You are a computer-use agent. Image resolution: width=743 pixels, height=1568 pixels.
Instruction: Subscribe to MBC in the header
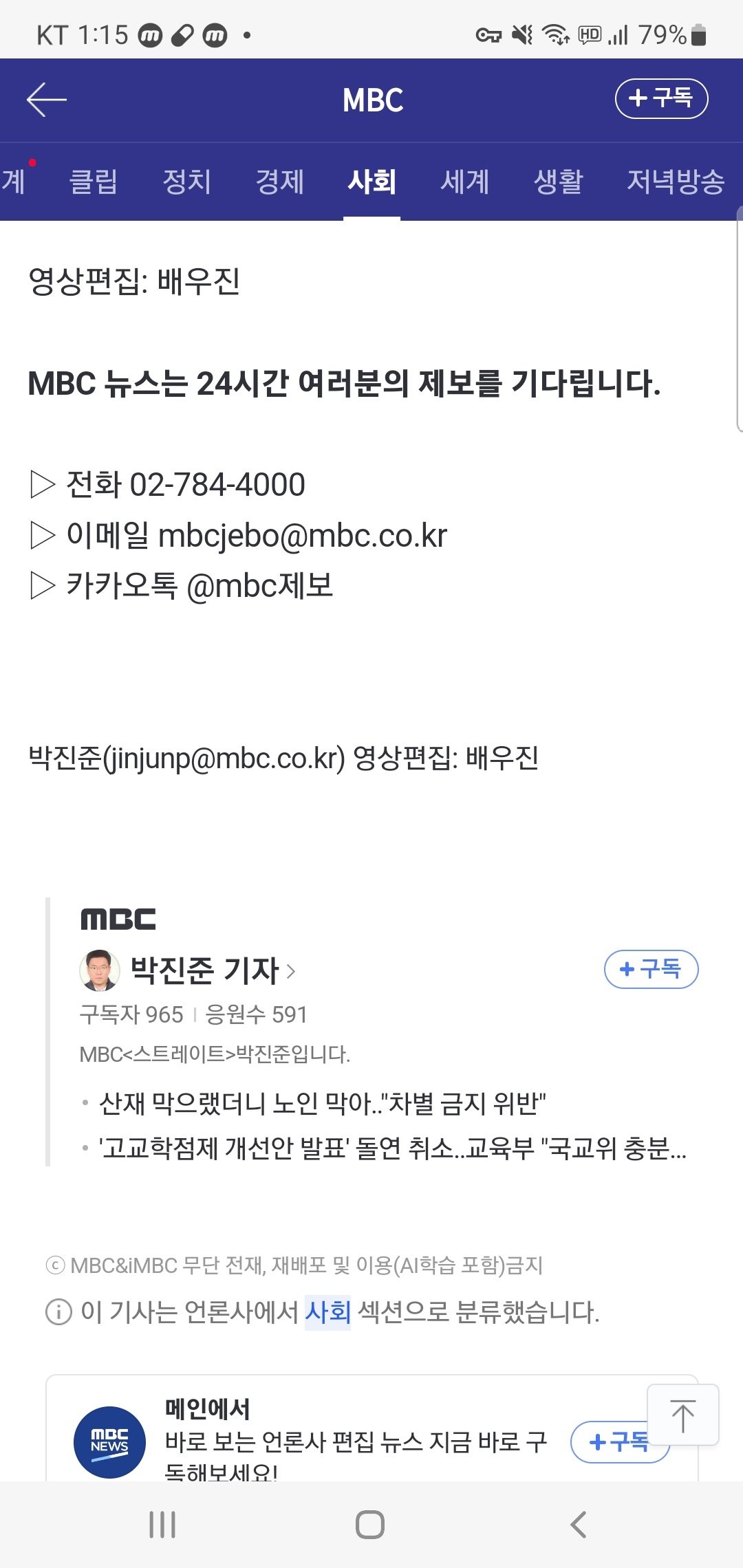click(660, 98)
